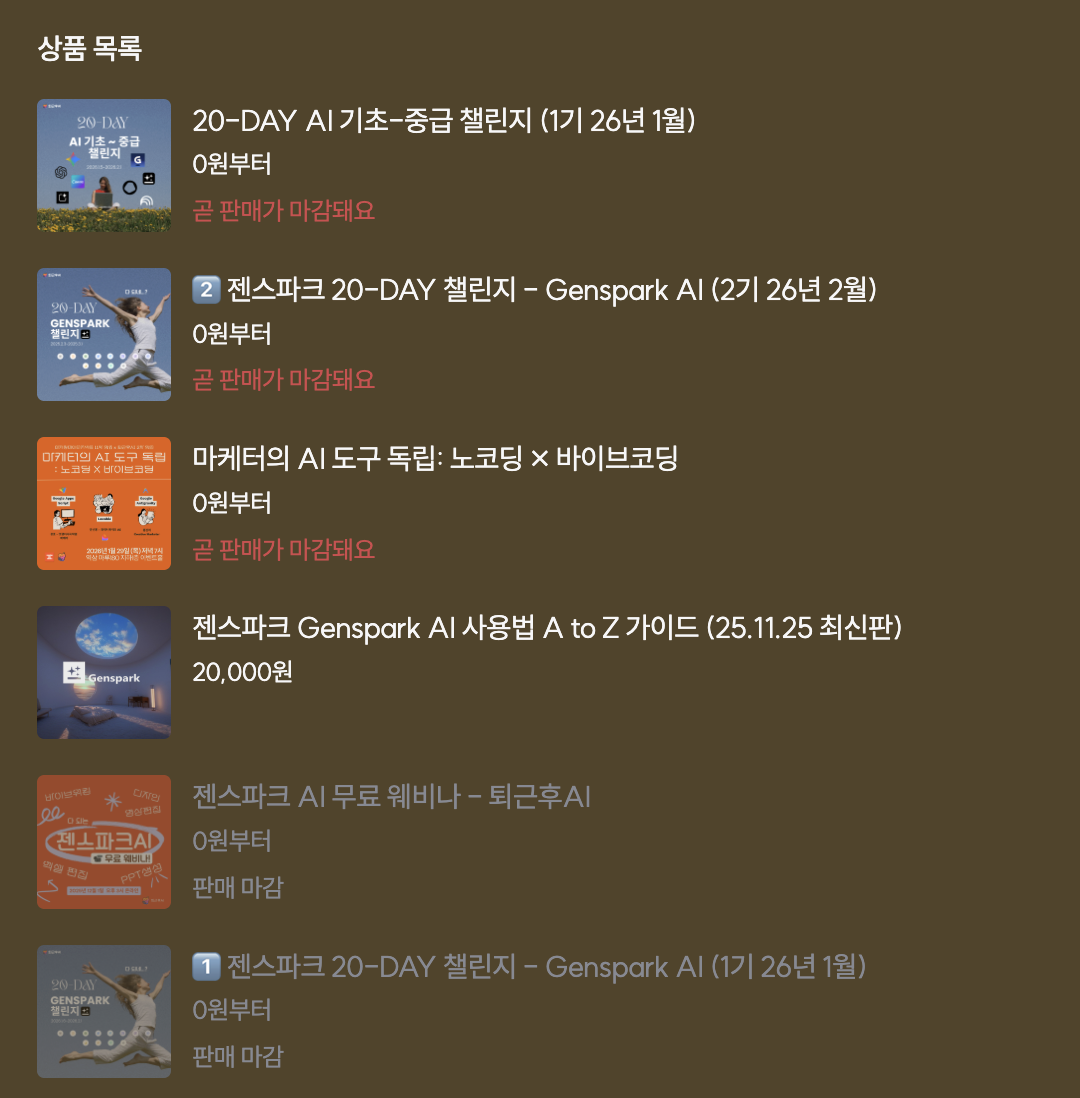Click the GENSPARK 챌린지 1기 thumbnail
The height and width of the screenshot is (1098, 1080).
[104, 1011]
